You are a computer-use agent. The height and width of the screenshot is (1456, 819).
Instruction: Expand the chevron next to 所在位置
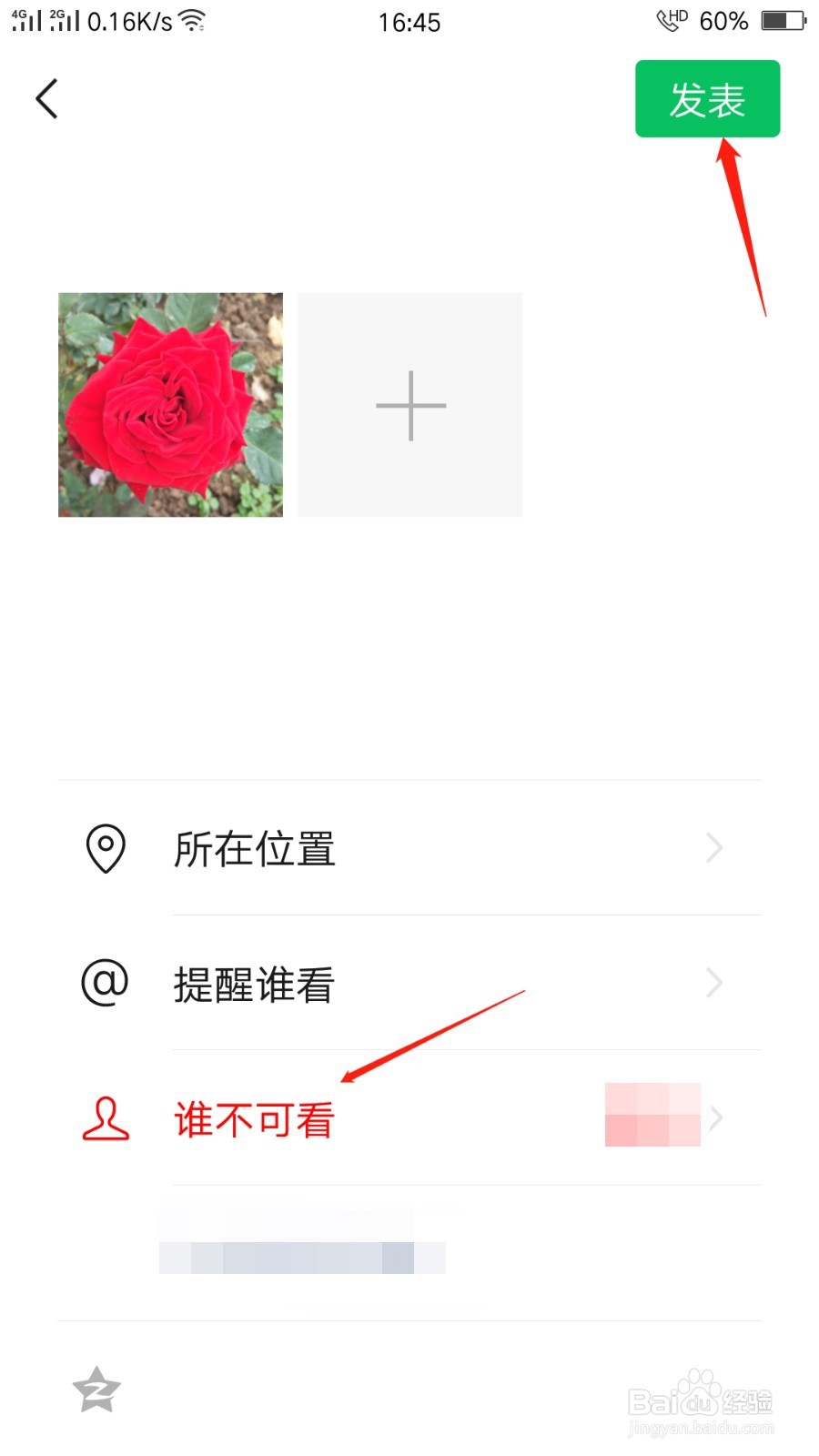click(x=715, y=847)
